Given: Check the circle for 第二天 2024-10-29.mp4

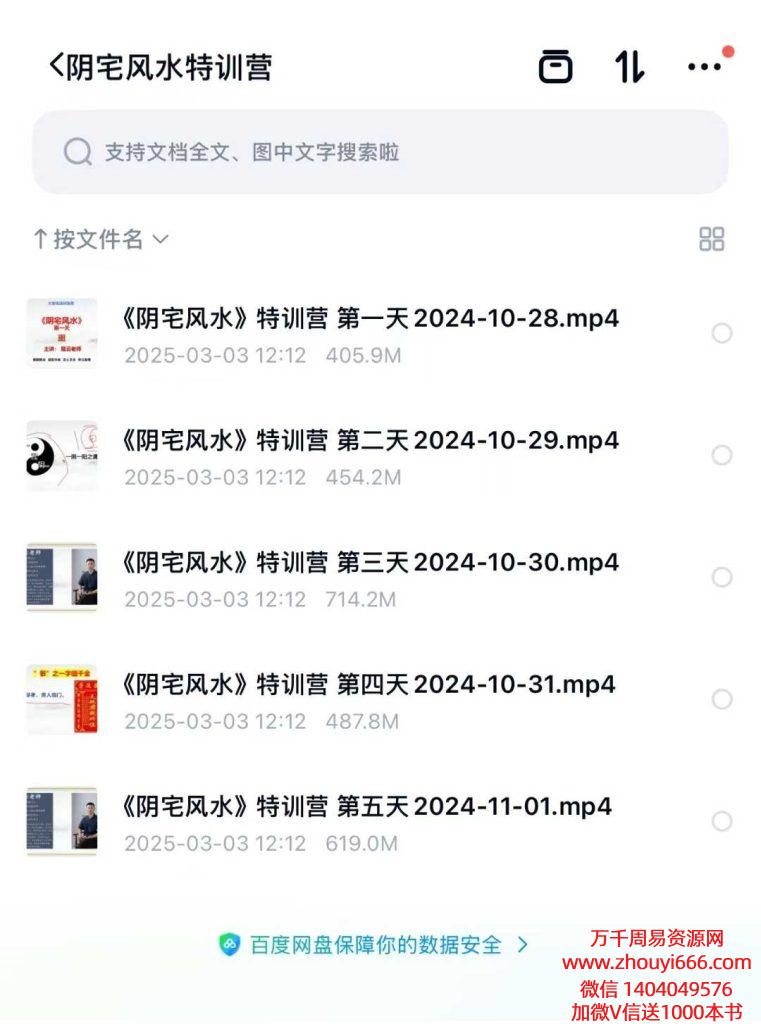Looking at the screenshot, I should 722,455.
